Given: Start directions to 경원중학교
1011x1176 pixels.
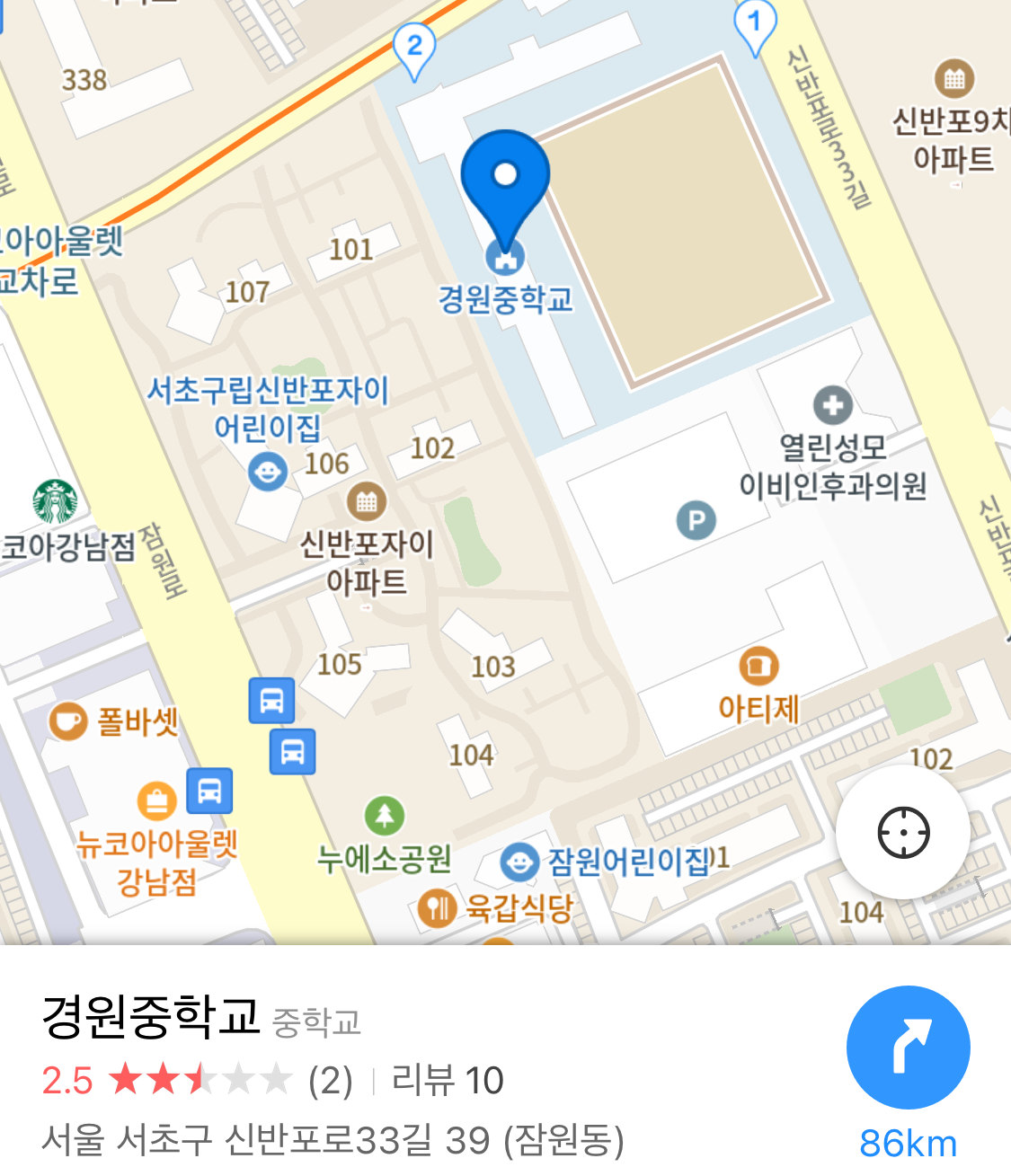Looking at the screenshot, I should 908,1048.
